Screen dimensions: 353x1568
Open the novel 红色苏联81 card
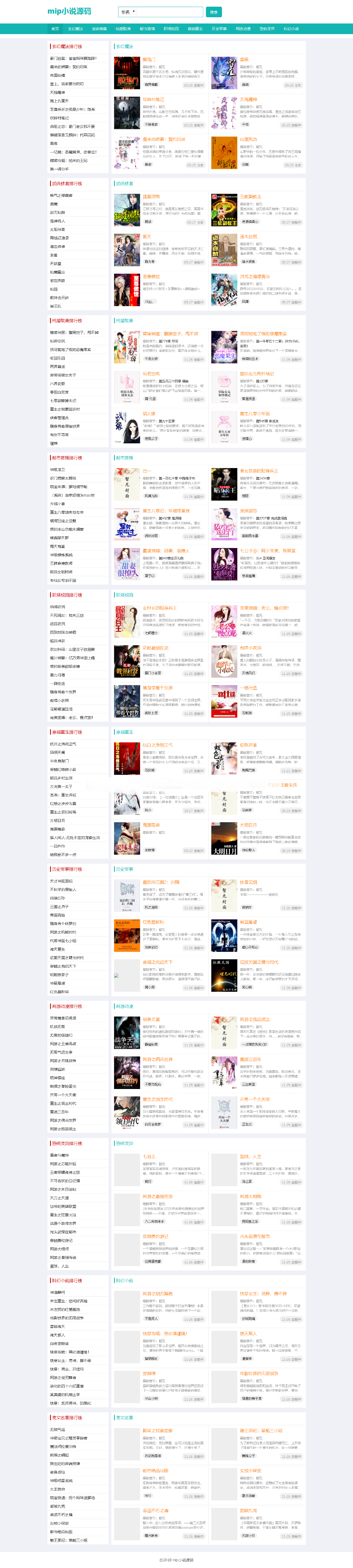[153, 922]
